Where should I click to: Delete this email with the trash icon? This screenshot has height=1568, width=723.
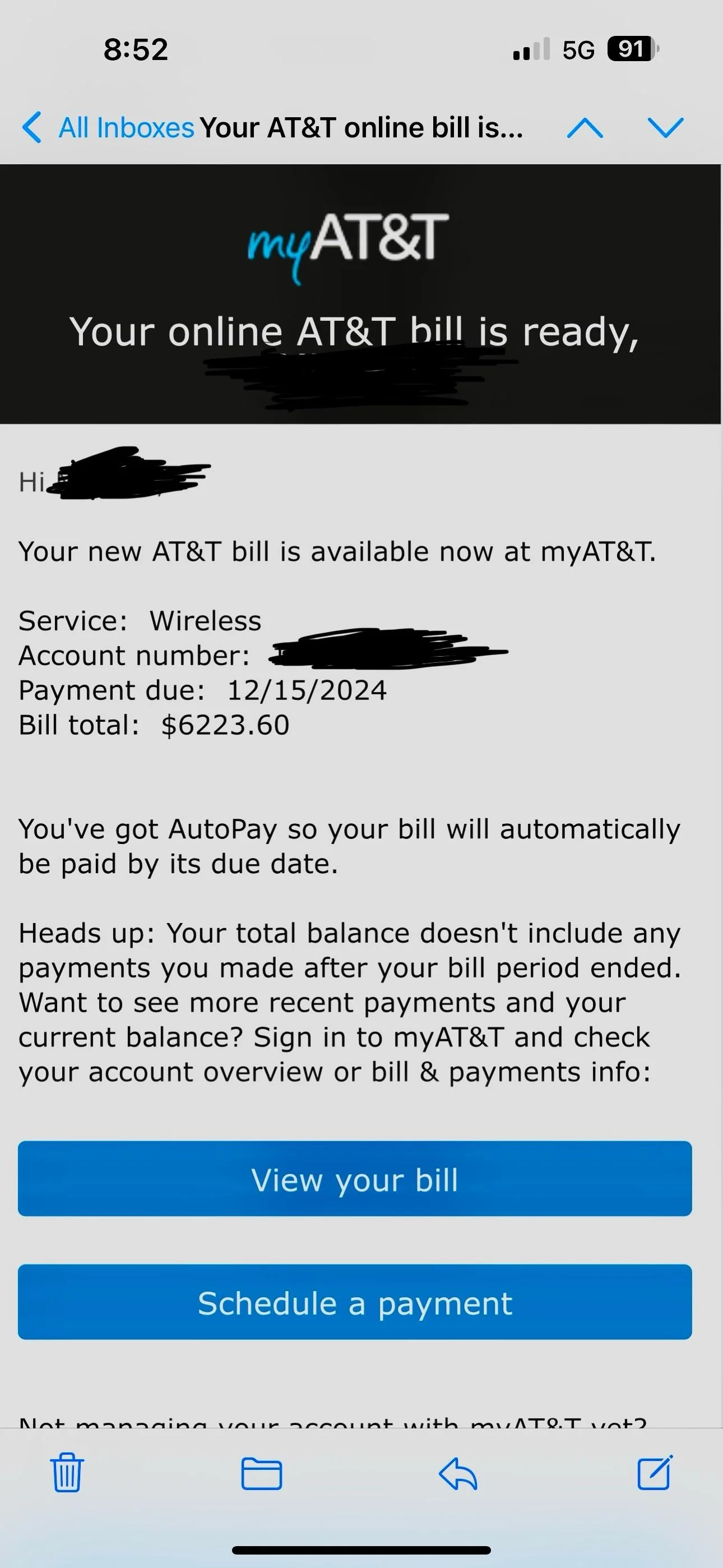[x=67, y=1473]
